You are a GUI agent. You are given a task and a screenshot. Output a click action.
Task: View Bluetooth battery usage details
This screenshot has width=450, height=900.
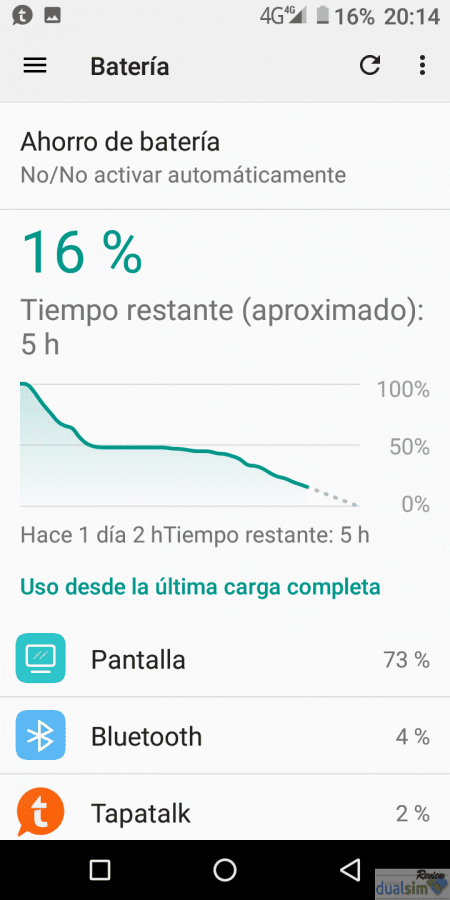pos(225,735)
